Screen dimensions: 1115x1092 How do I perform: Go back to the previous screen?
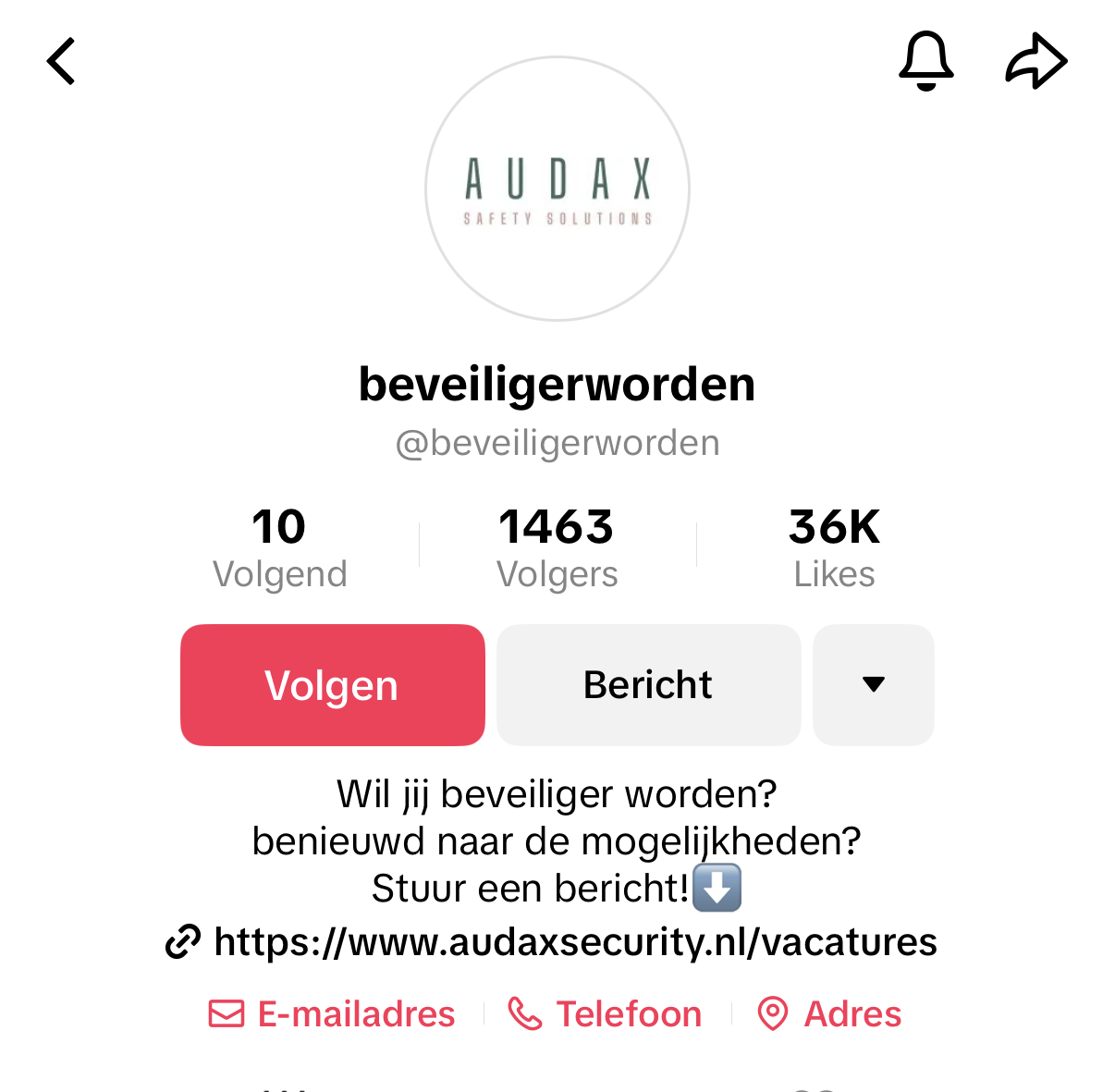click(x=61, y=62)
